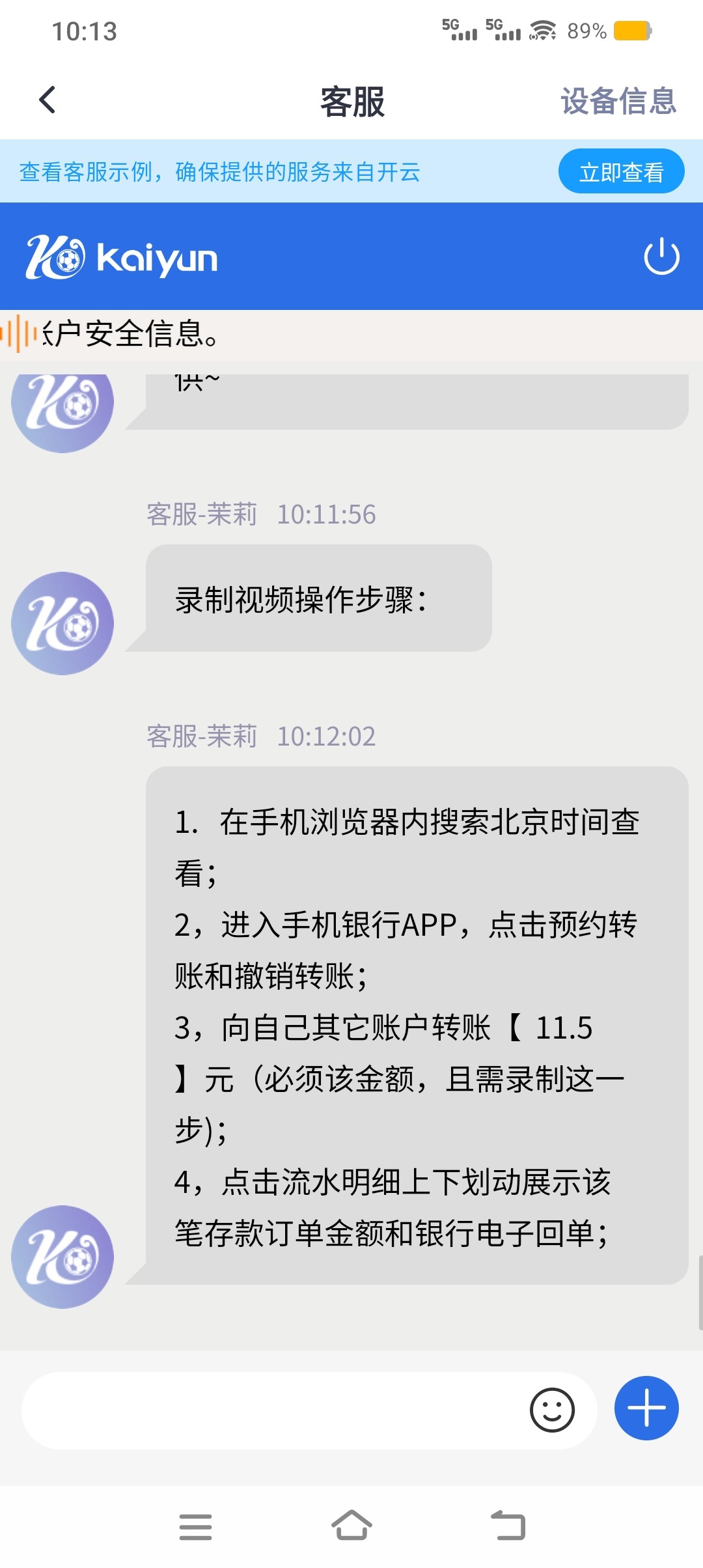This screenshot has width=703, height=1568.
Task: Tap the 立即查看 button
Action: pyautogui.click(x=621, y=172)
